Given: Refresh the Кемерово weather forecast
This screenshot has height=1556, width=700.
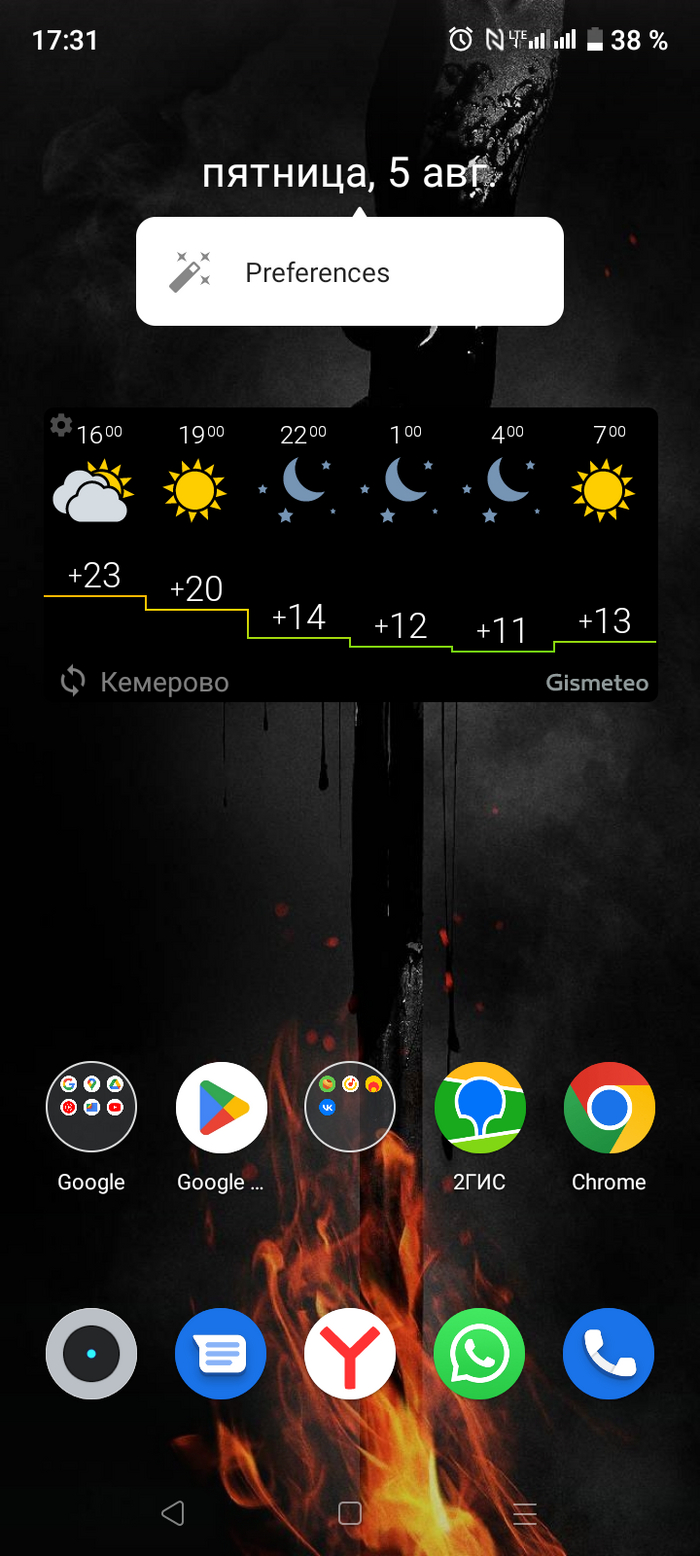Looking at the screenshot, I should pos(73,683).
